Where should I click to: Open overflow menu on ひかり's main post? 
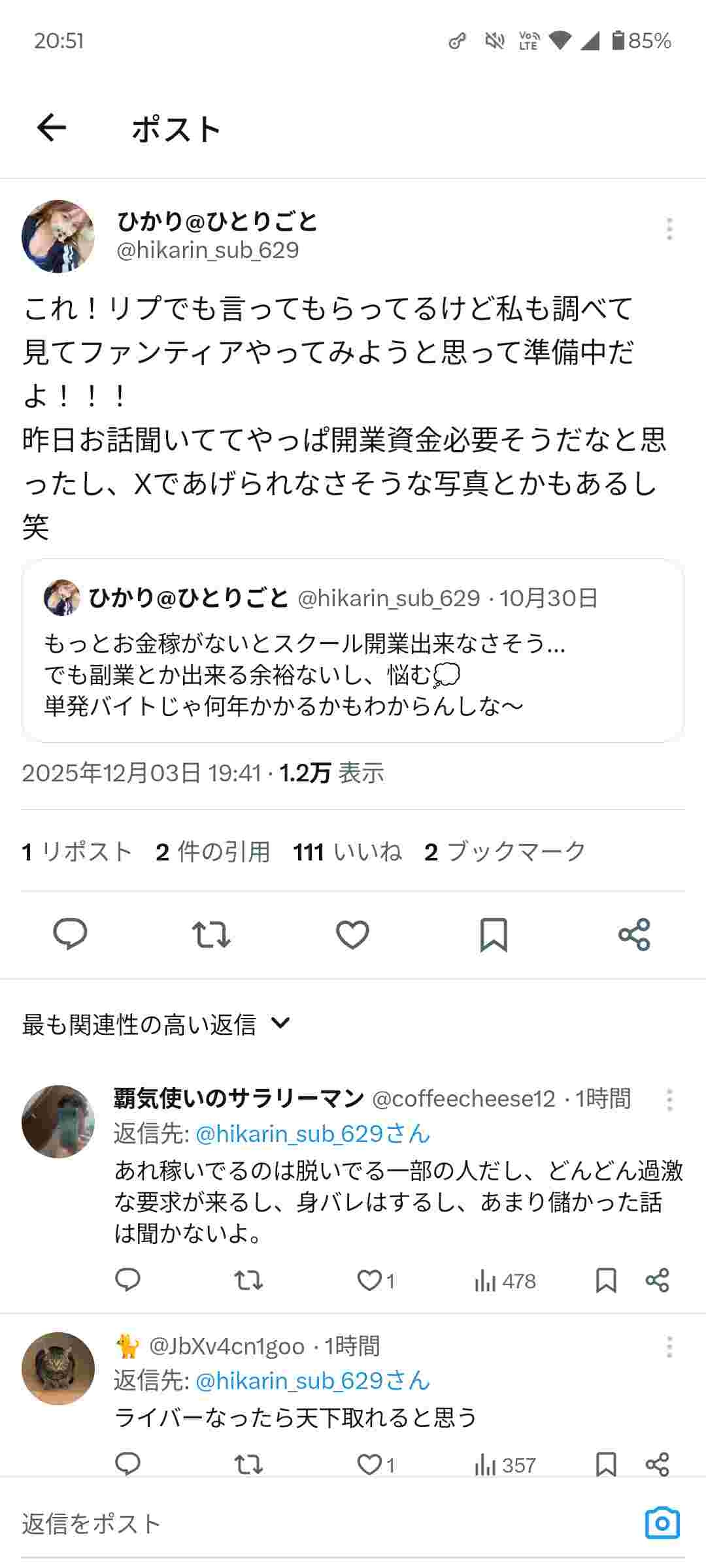click(669, 229)
